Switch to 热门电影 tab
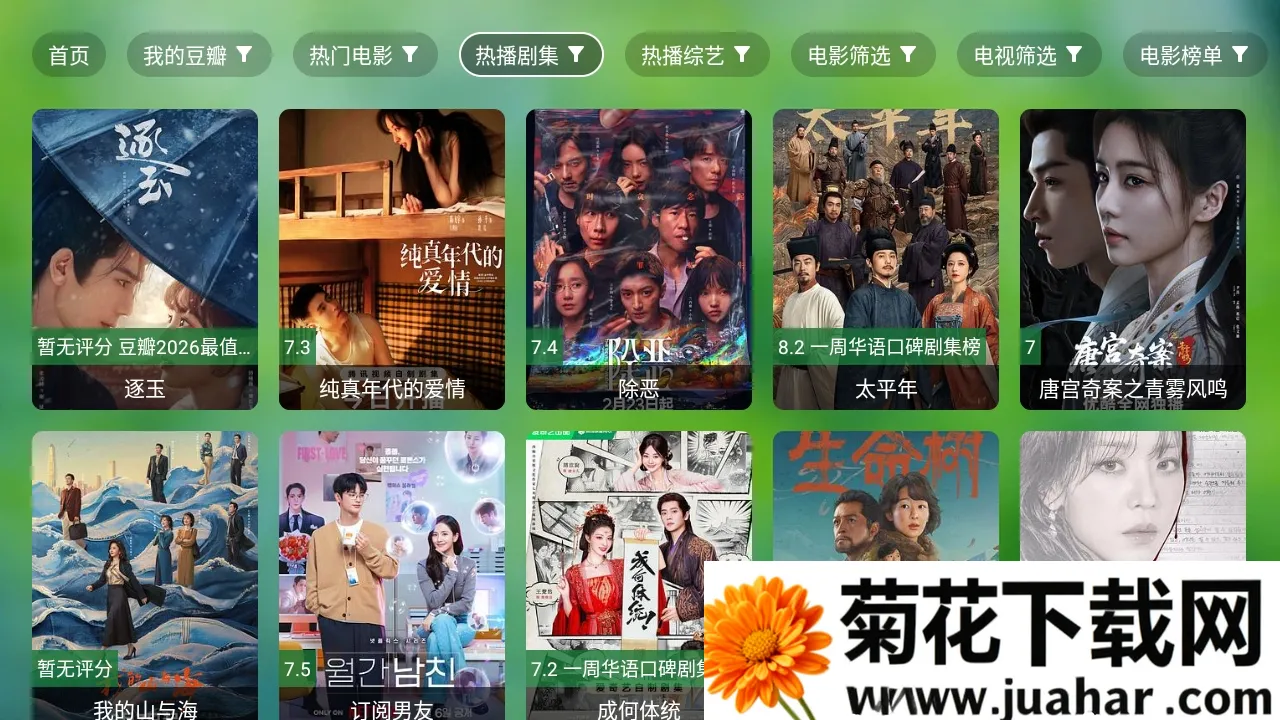Screen dimensions: 1280x720 click(x=364, y=55)
